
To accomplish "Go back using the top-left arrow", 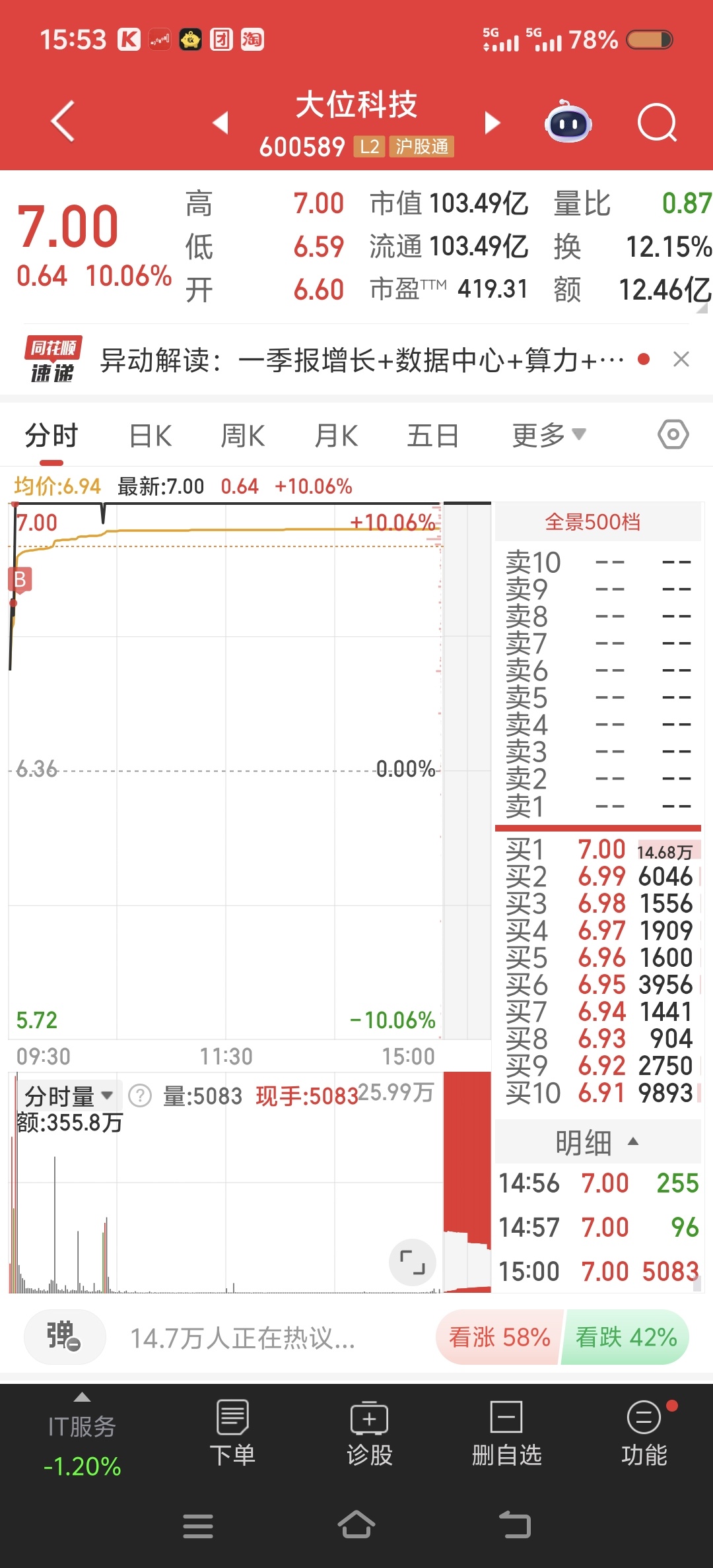I will point(63,121).
